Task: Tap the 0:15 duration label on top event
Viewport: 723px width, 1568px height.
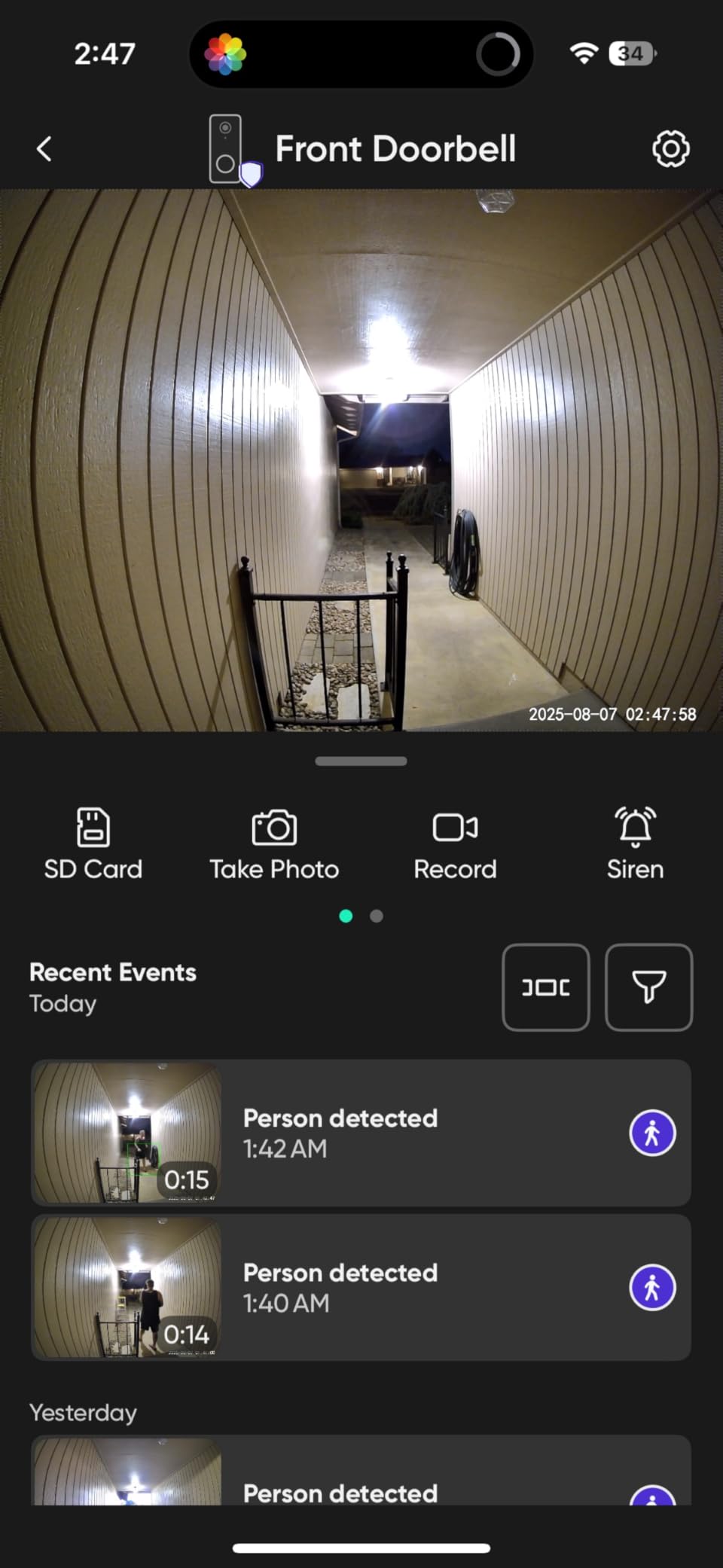Action: point(188,1180)
